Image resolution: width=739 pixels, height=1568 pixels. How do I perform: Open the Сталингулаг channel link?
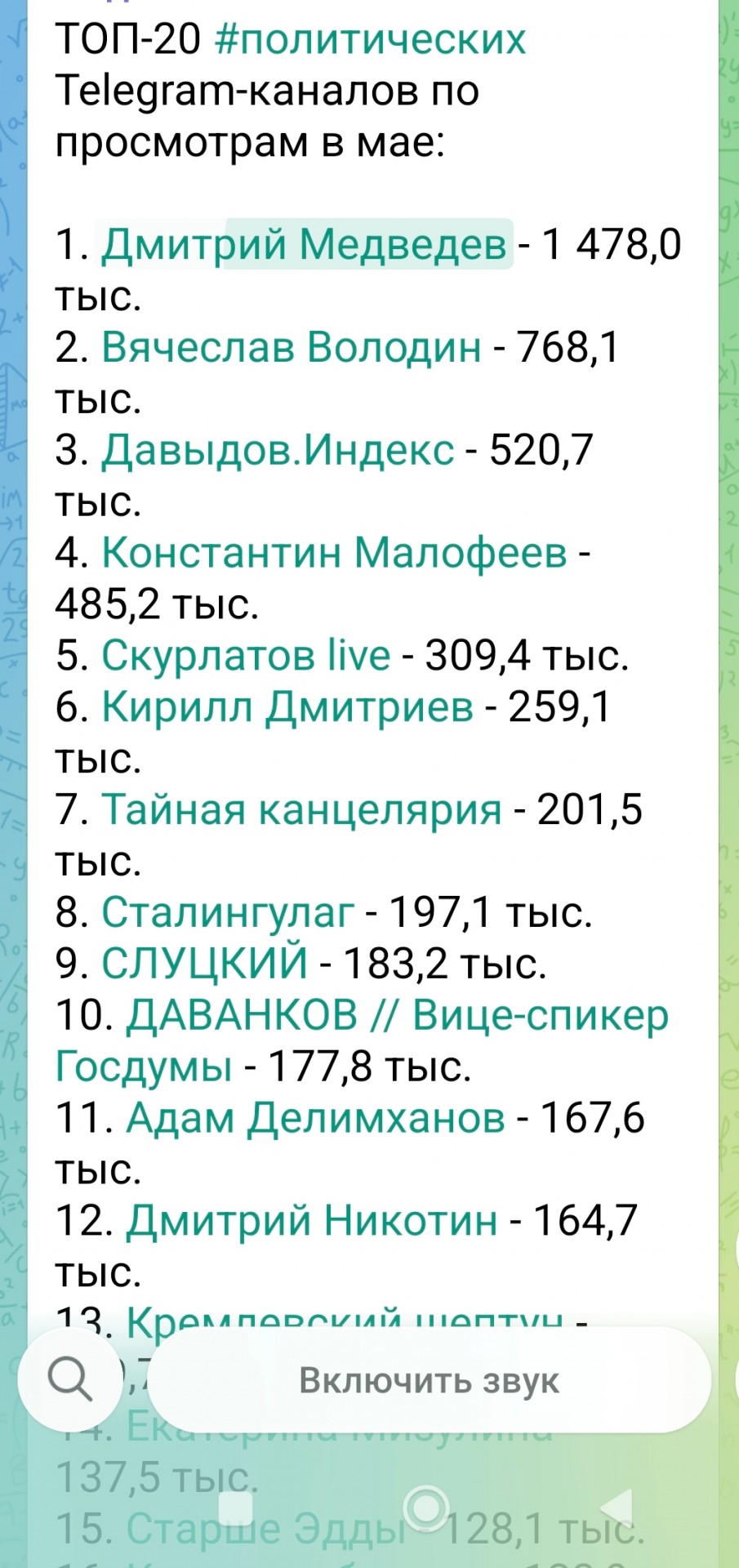point(228,912)
